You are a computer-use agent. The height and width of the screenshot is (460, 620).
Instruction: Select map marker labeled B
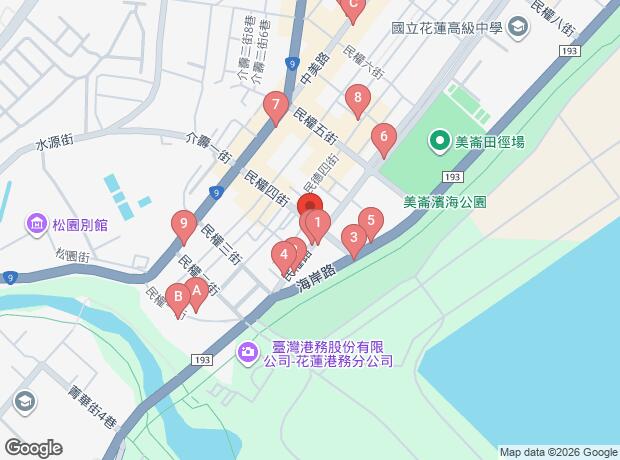point(178,296)
